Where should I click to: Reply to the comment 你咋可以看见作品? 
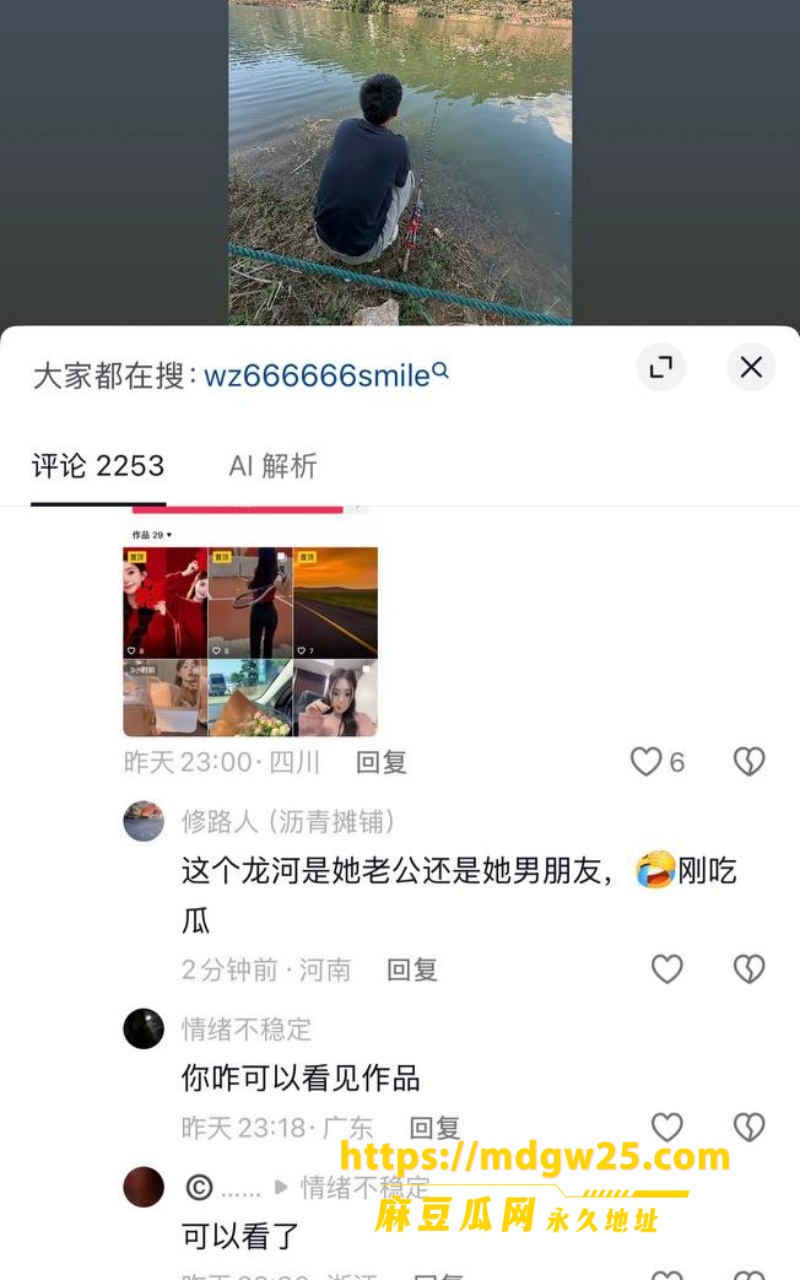click(435, 1129)
